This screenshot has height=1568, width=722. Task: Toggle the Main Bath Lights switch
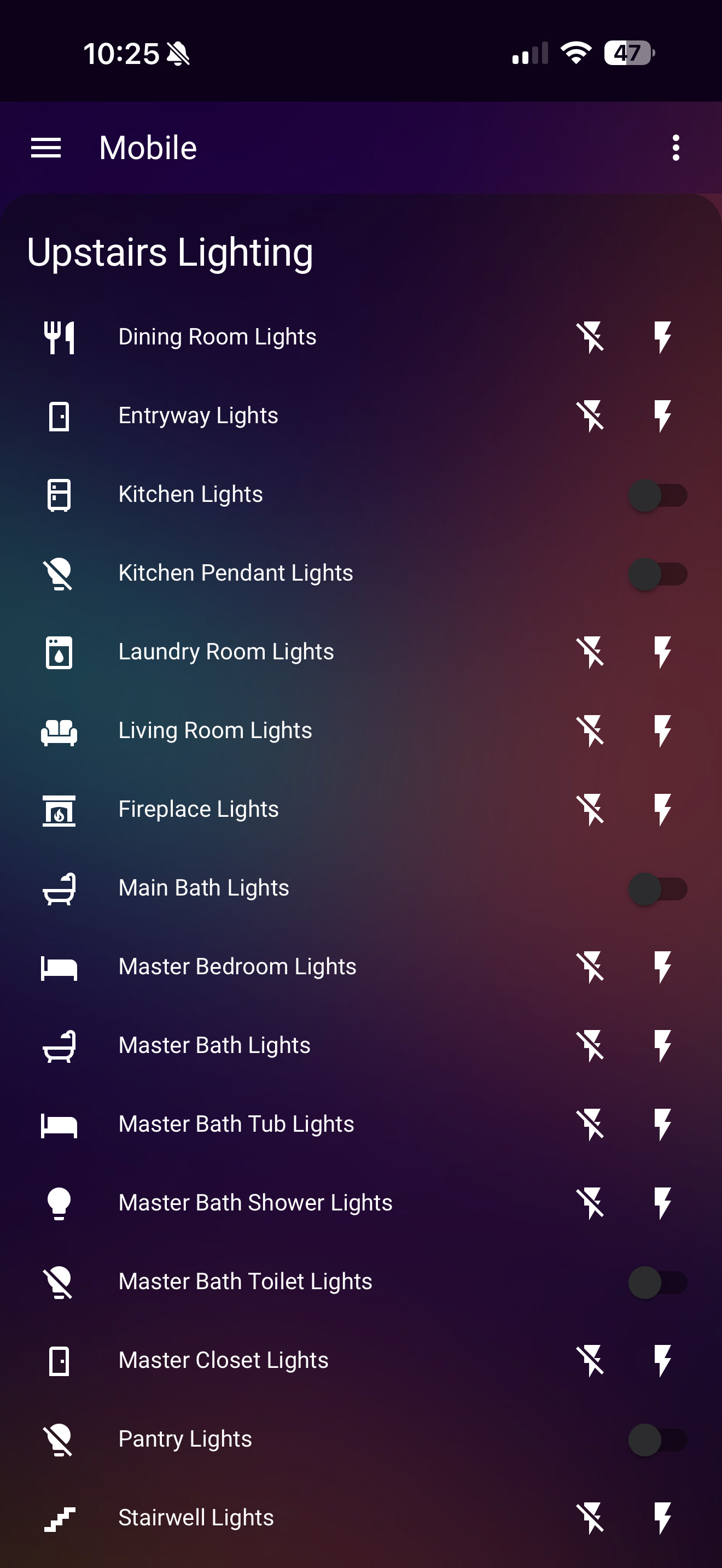pos(657,888)
